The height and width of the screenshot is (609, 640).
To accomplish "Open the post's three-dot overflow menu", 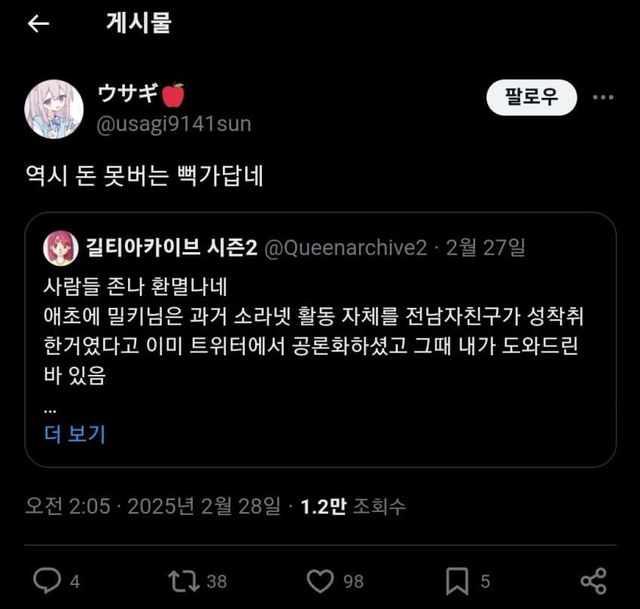I will [x=603, y=98].
